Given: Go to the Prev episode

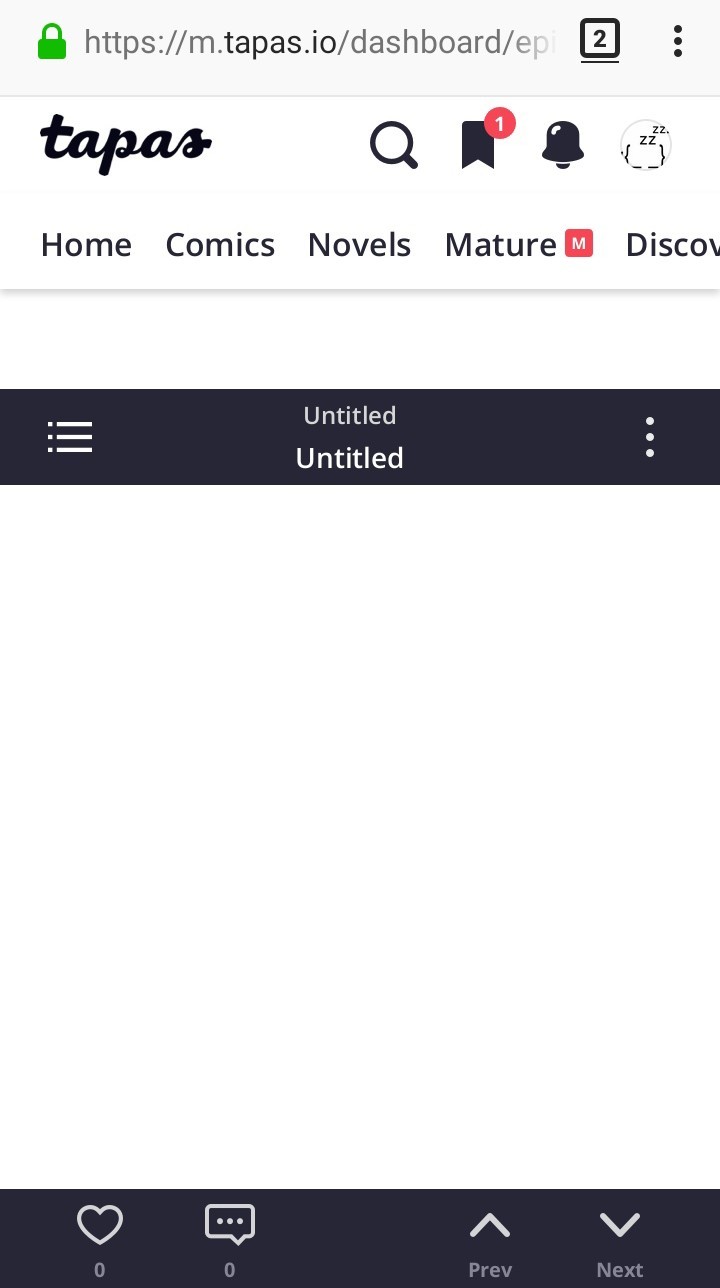Looking at the screenshot, I should coord(490,1240).
